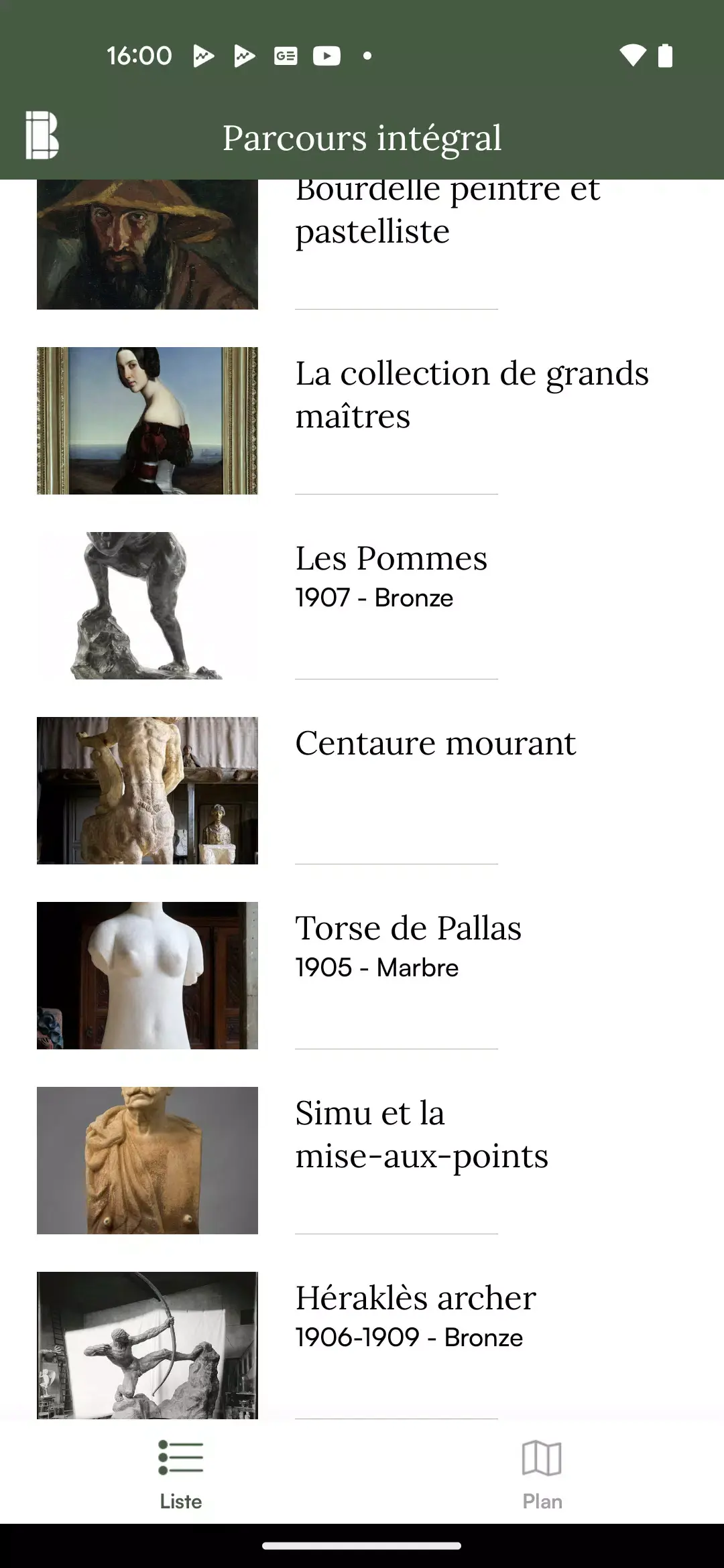Tap the framed portrait painting thumbnail
The width and height of the screenshot is (724, 1568).
pos(147,420)
